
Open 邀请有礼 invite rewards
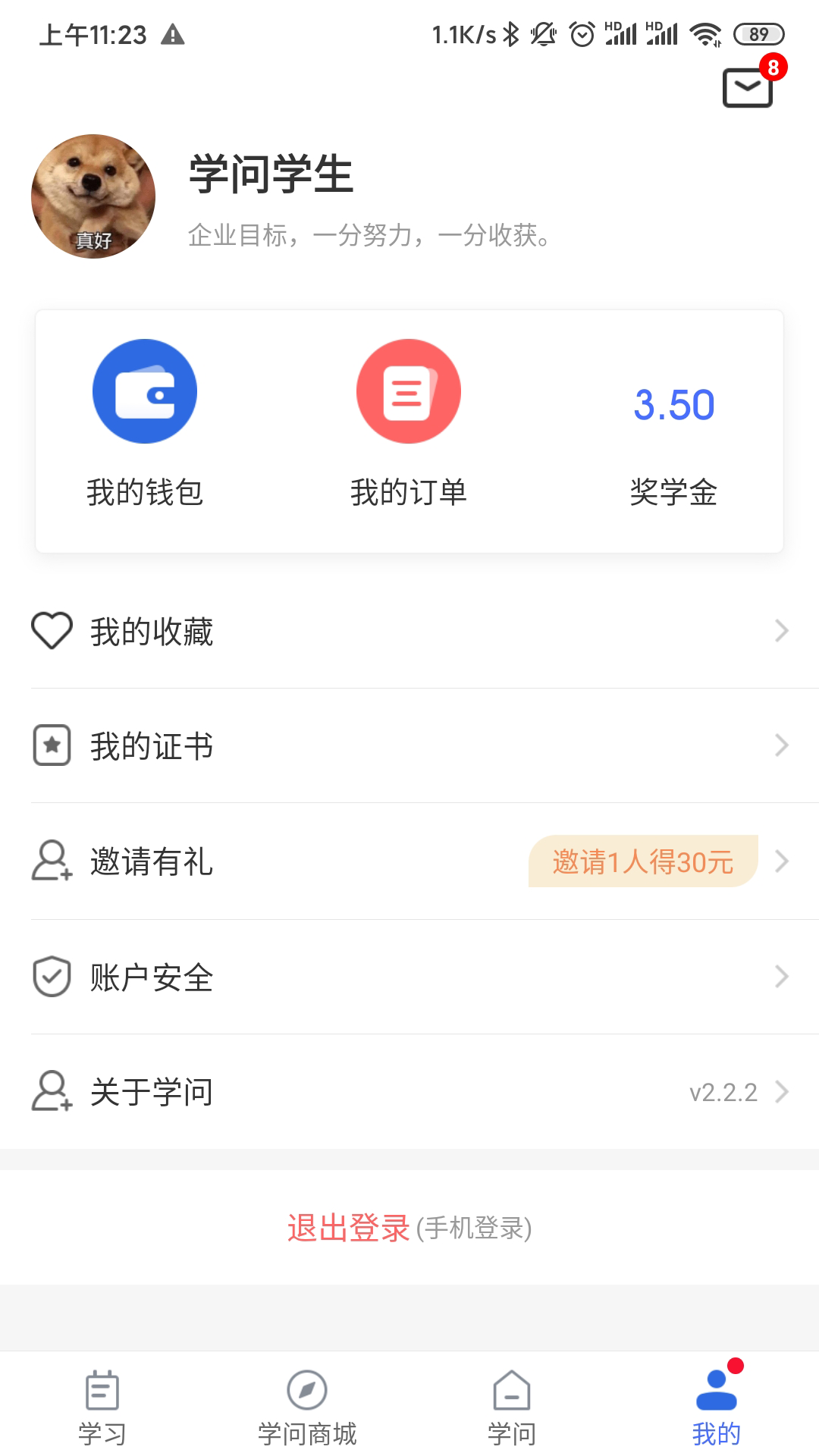tap(409, 861)
